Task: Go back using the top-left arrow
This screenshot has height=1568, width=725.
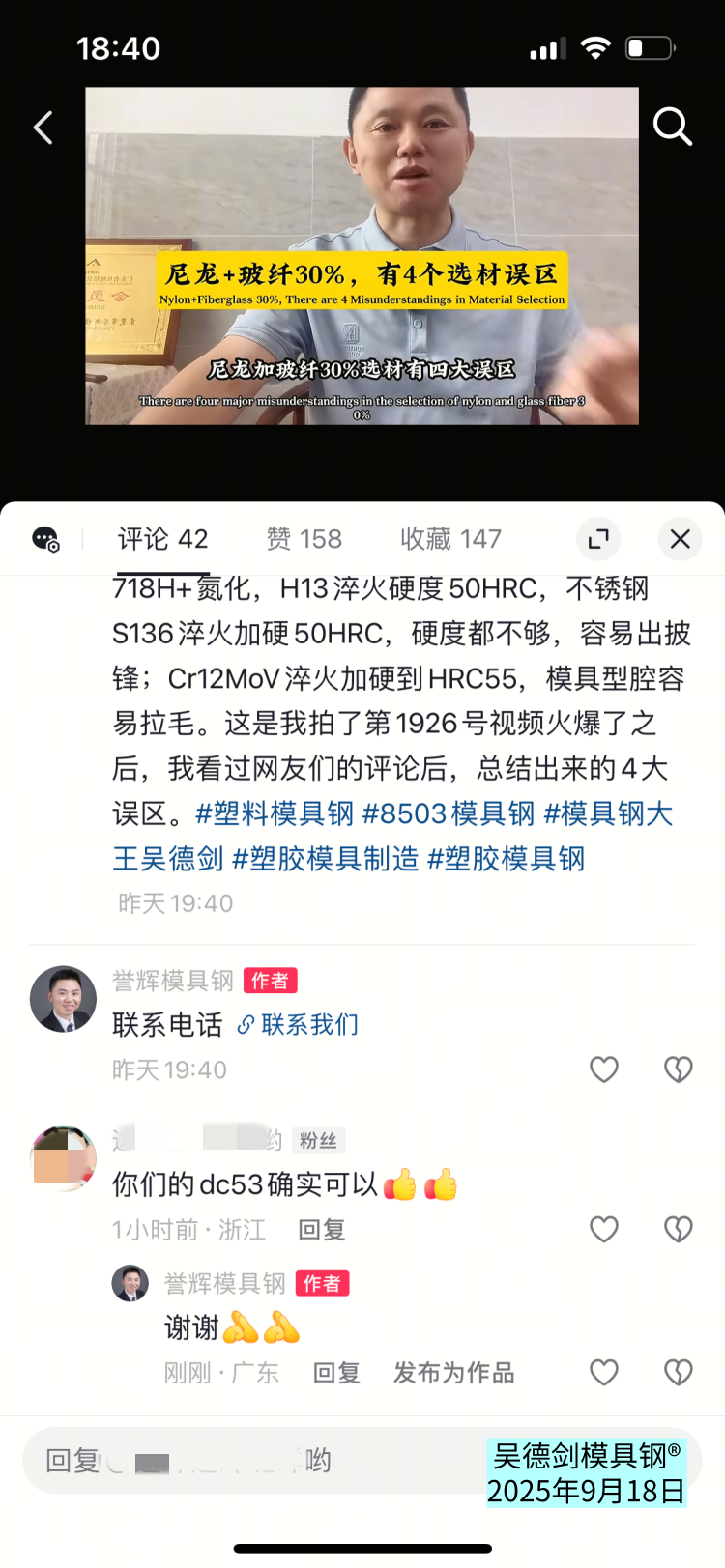Action: [x=43, y=128]
